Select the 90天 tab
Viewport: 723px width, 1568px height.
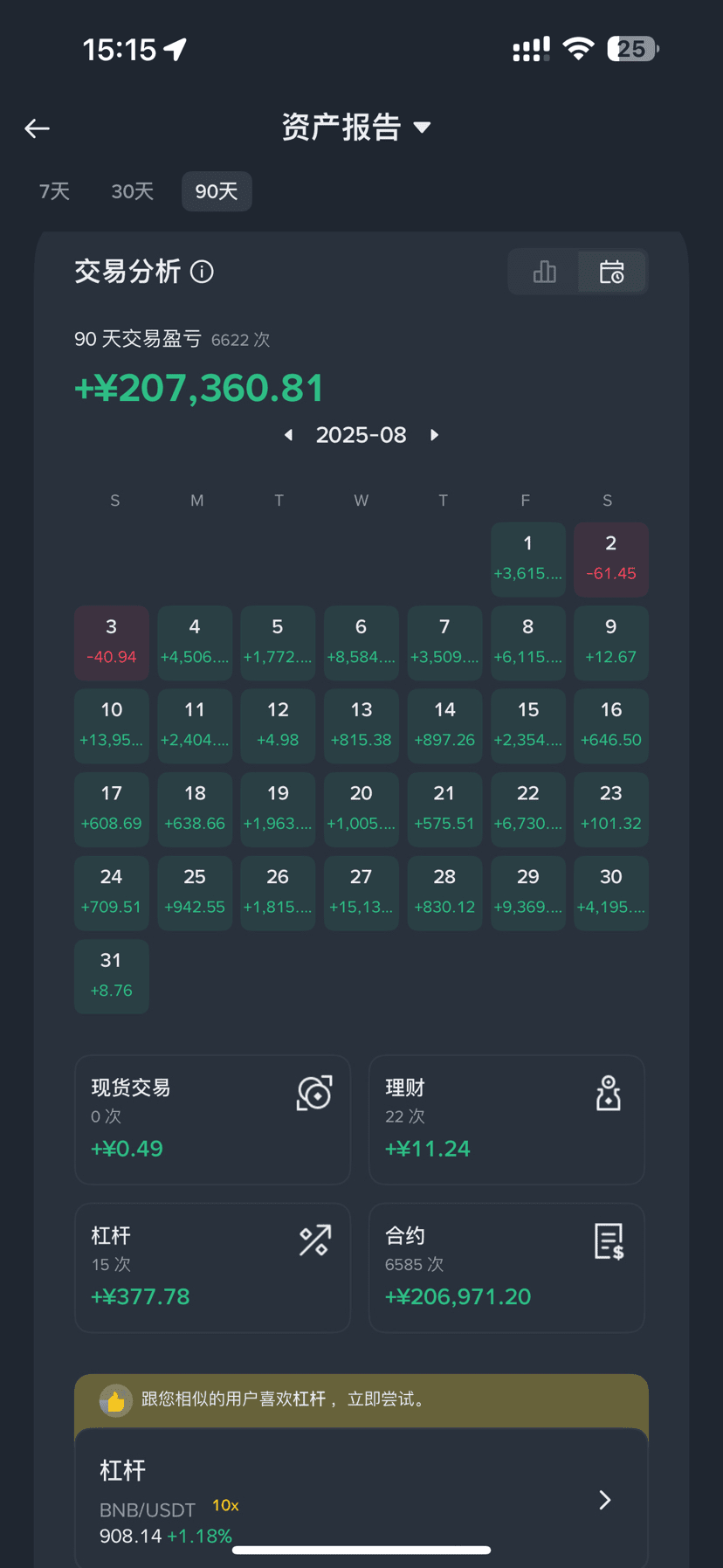coord(217,191)
